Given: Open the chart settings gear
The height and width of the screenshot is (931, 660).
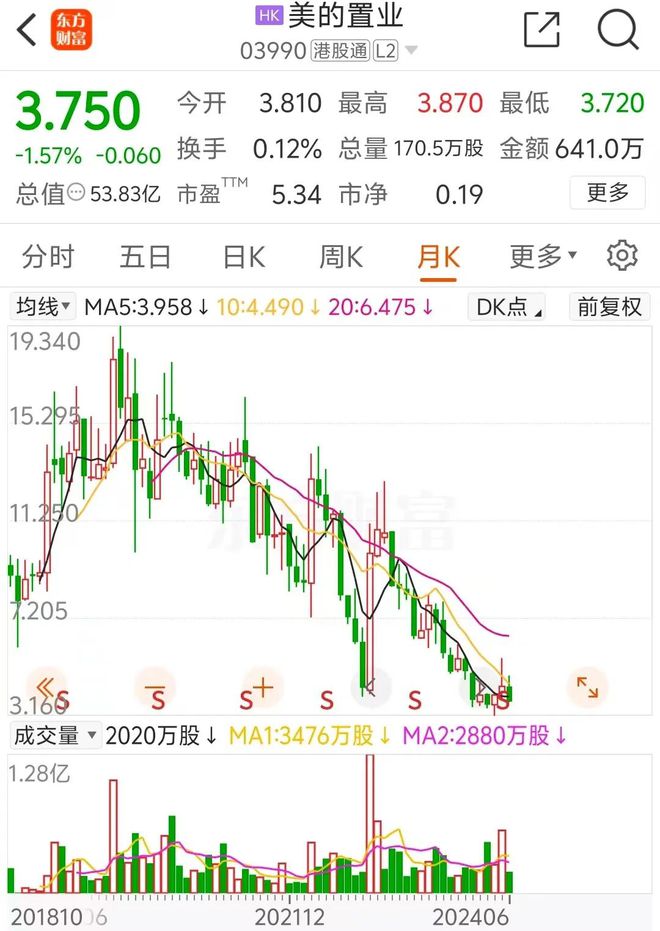Looking at the screenshot, I should point(622,256).
